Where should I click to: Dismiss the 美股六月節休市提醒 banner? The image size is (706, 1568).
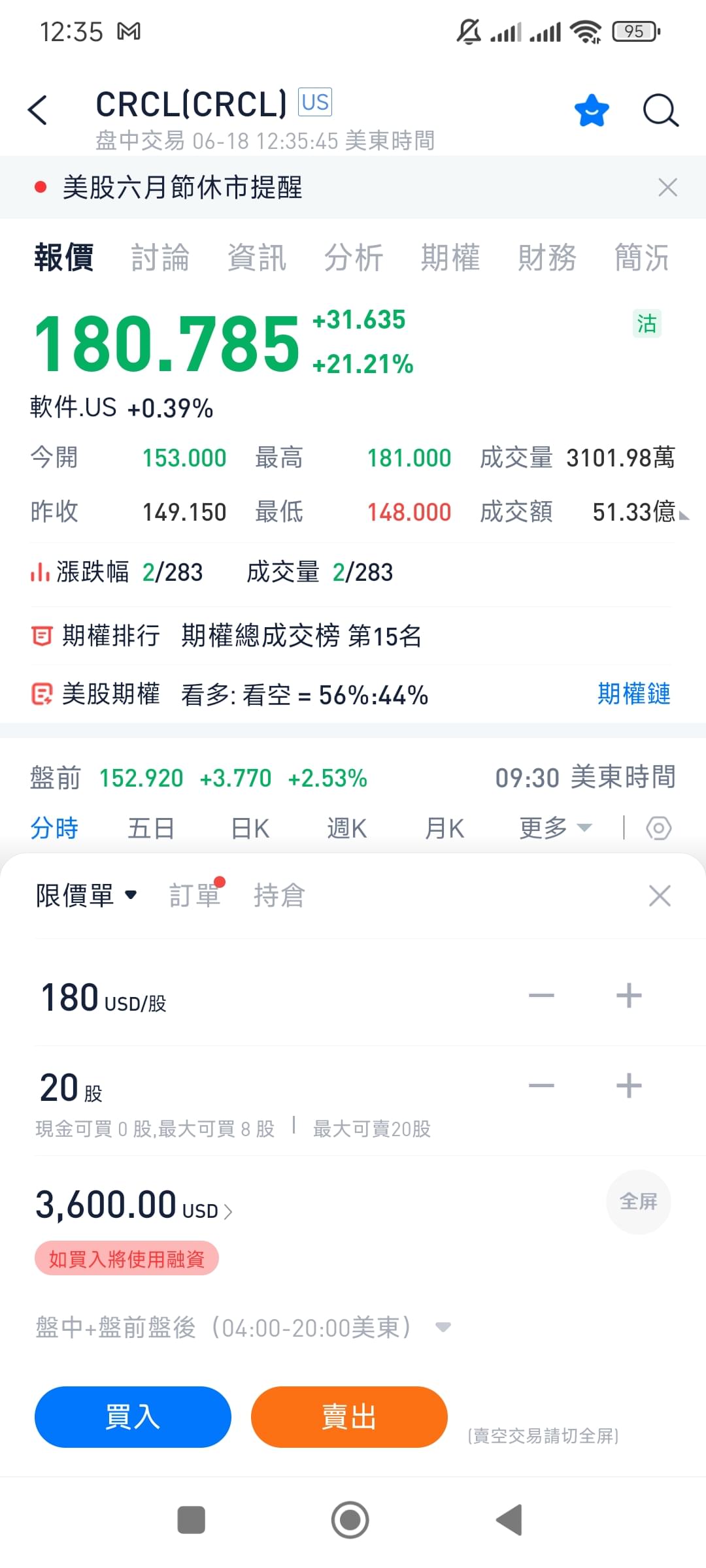[x=667, y=188]
